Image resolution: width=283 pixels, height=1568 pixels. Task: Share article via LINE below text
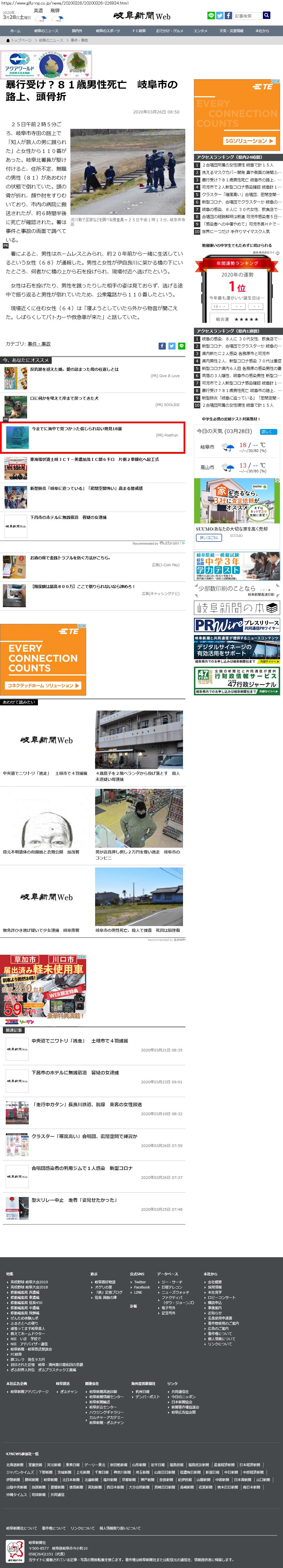coord(182,346)
